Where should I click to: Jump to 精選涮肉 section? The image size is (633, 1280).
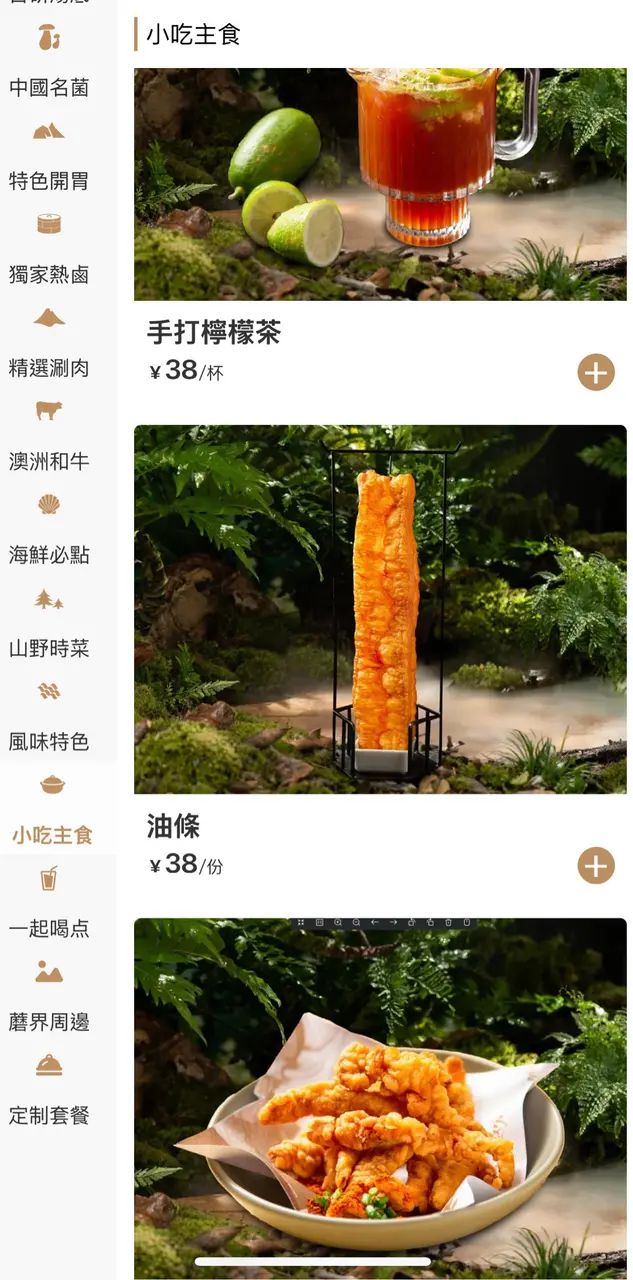click(49, 368)
